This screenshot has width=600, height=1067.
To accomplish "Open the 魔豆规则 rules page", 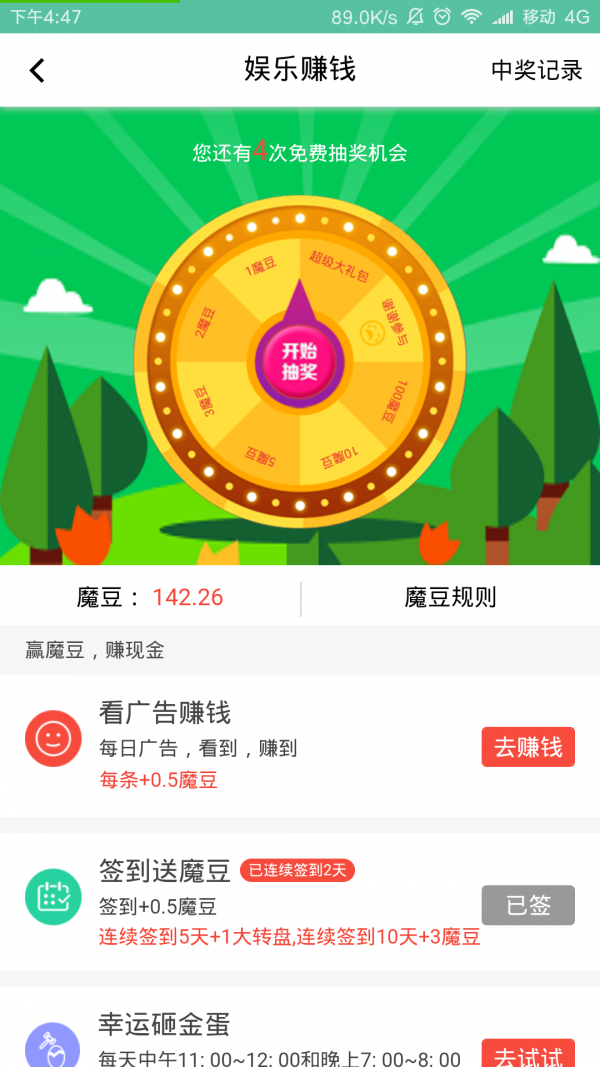I will coord(450,598).
